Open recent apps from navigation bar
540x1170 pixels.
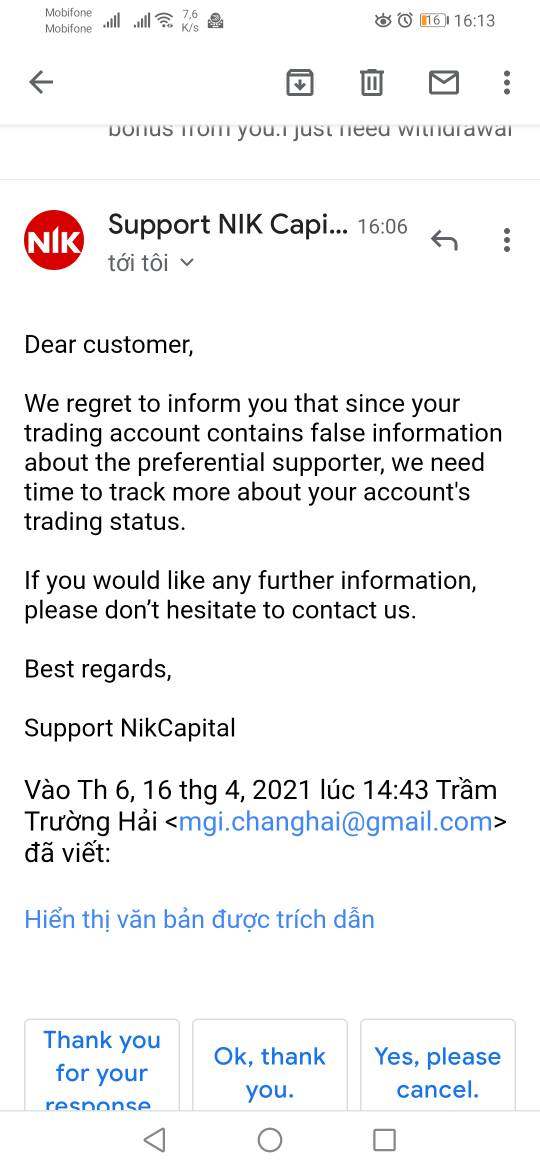[384, 1139]
